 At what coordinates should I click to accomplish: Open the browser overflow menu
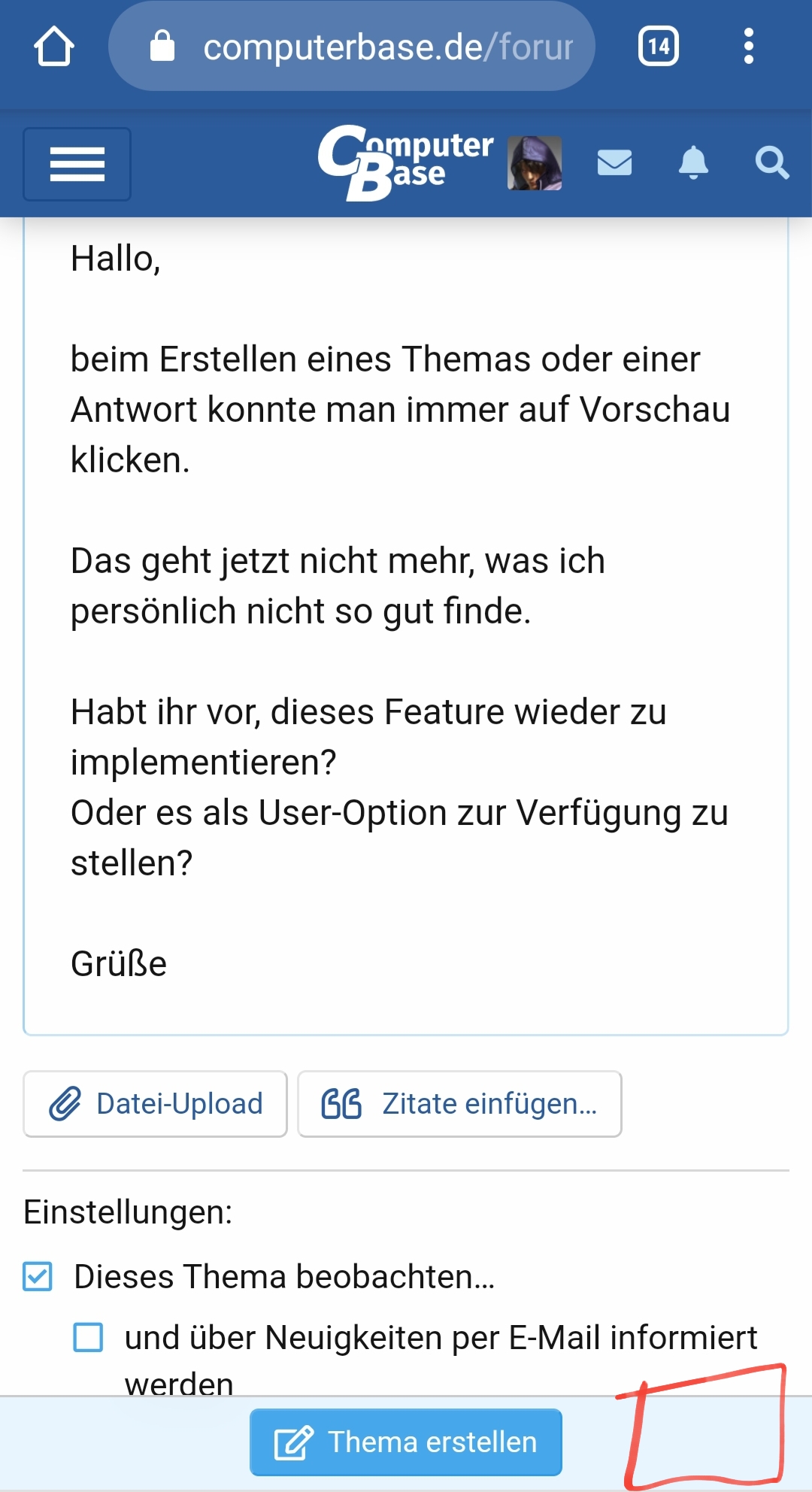(x=748, y=47)
